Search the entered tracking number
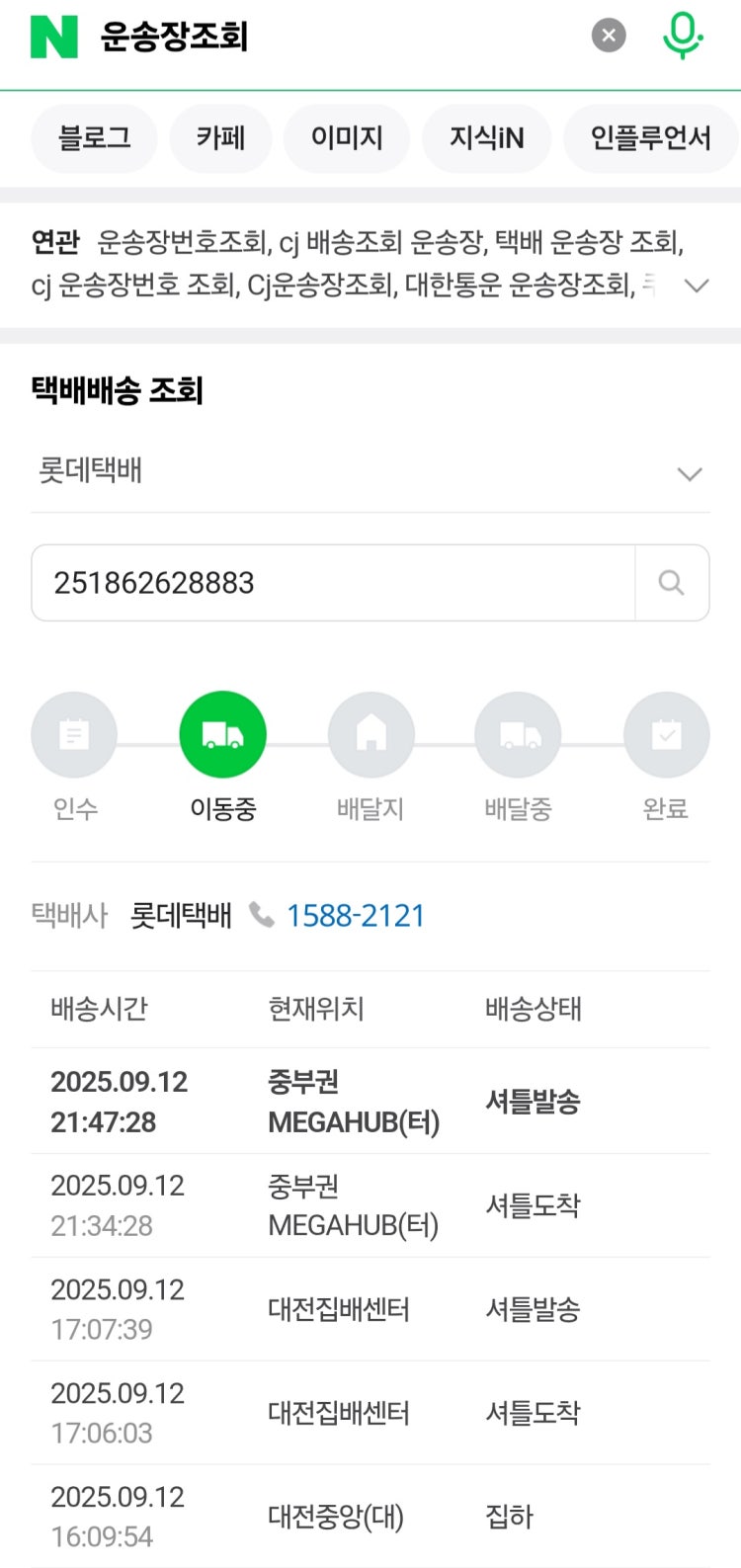Screen dimensions: 741x1568 pyautogui.click(x=672, y=583)
